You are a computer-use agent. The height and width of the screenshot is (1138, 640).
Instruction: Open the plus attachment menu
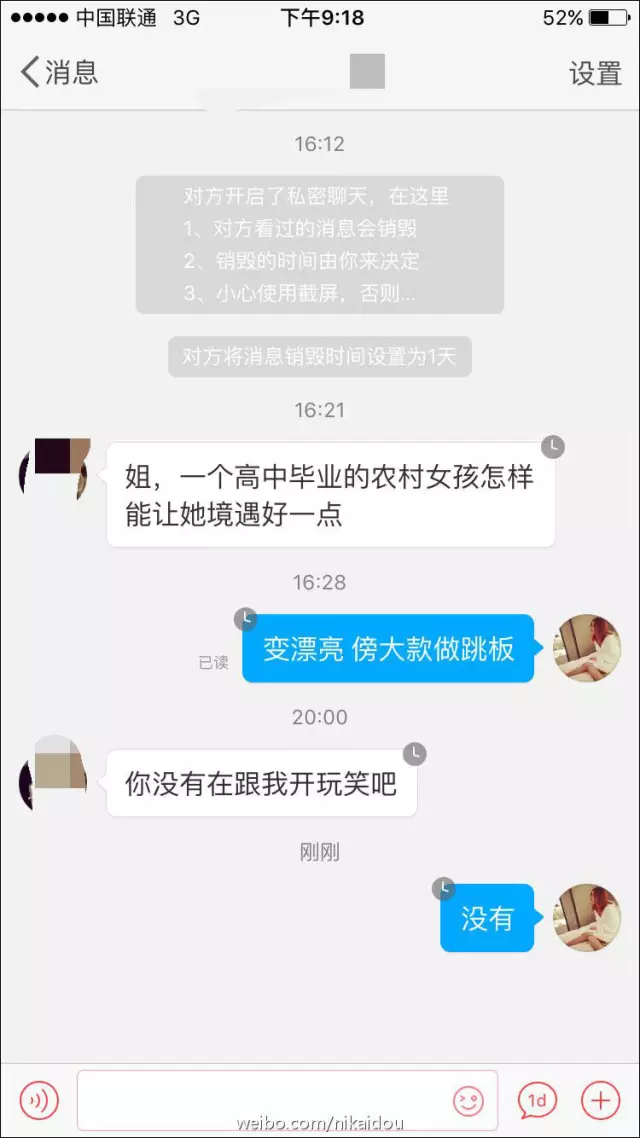pyautogui.click(x=600, y=1100)
